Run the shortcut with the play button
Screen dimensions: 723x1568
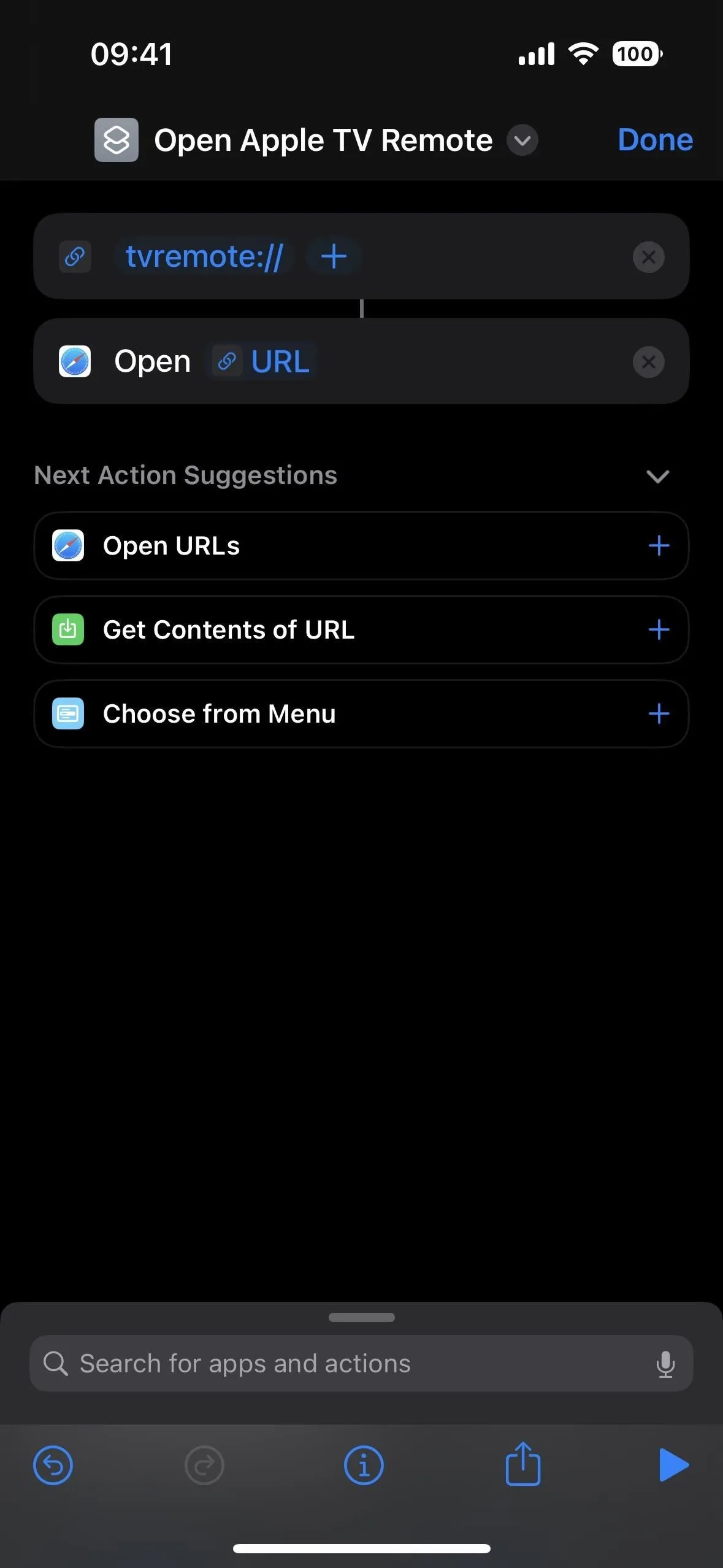[x=673, y=1465]
